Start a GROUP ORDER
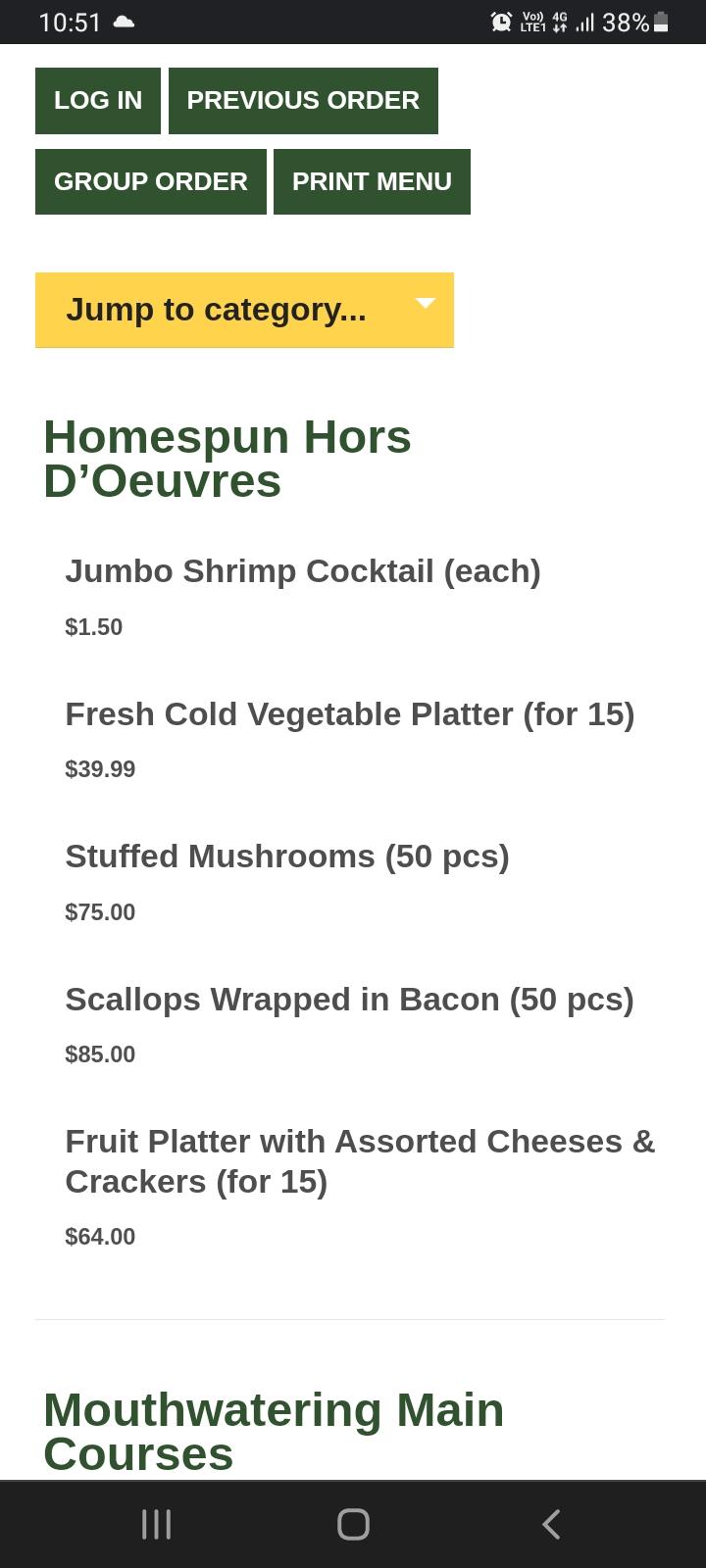Screen dimensions: 706x1568 click(151, 181)
